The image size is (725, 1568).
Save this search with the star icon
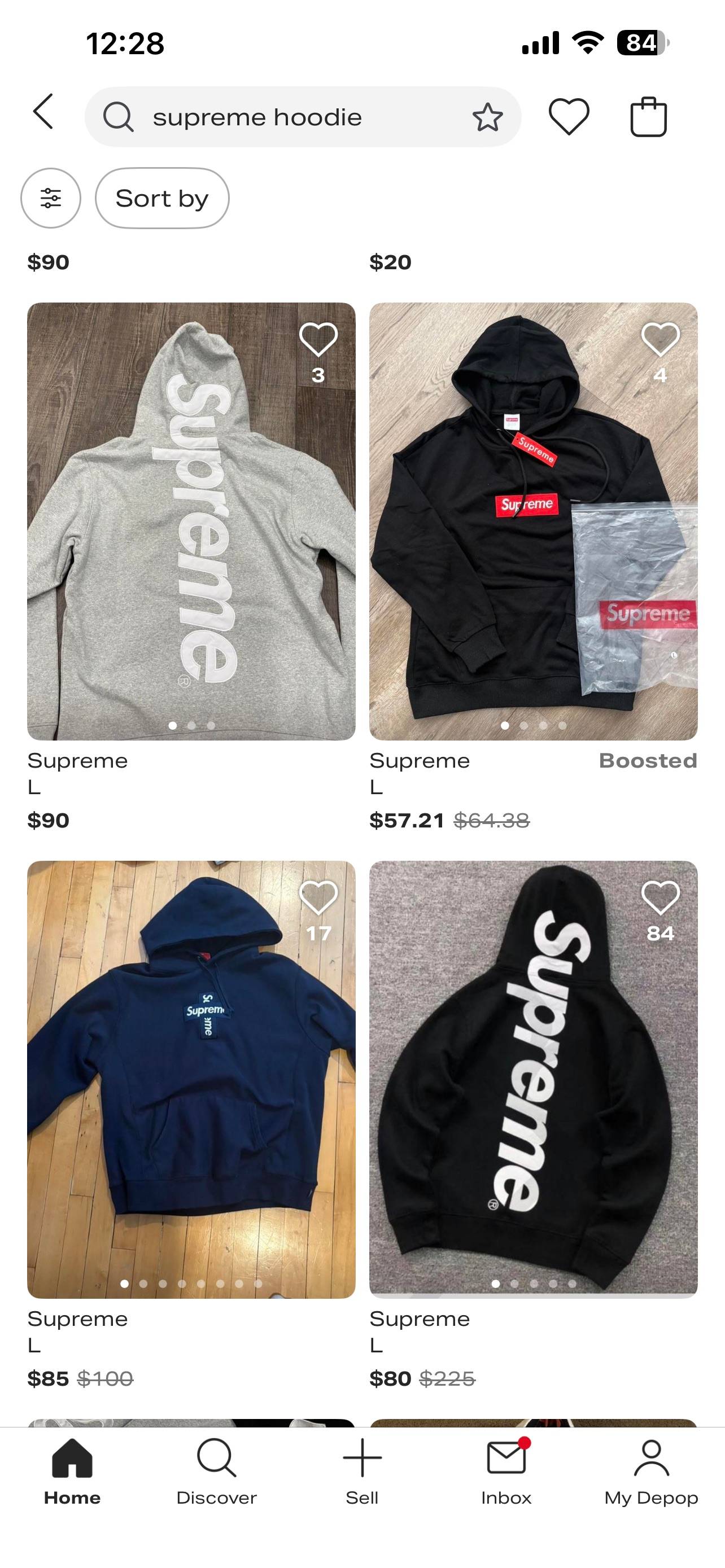(x=488, y=117)
